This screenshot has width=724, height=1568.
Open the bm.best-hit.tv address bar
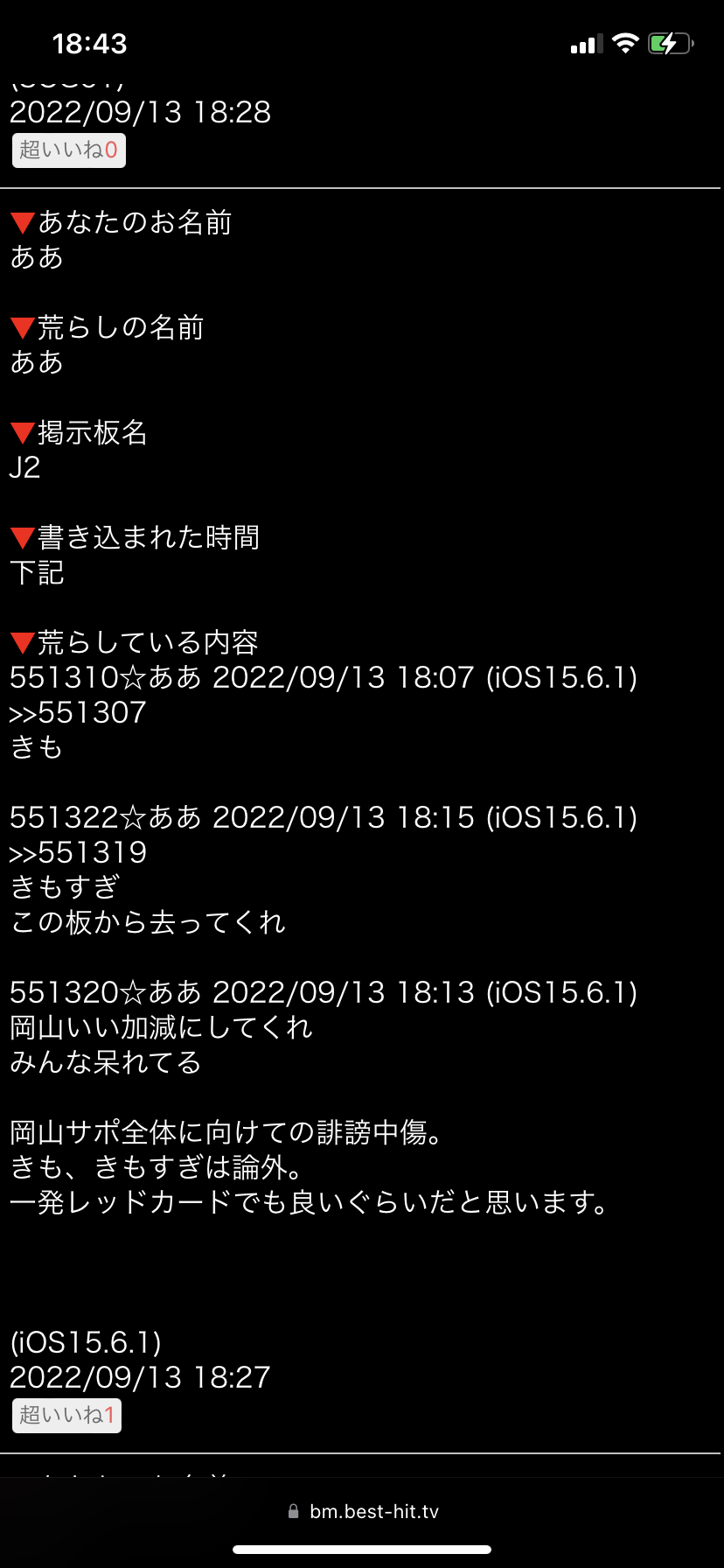point(362,1511)
